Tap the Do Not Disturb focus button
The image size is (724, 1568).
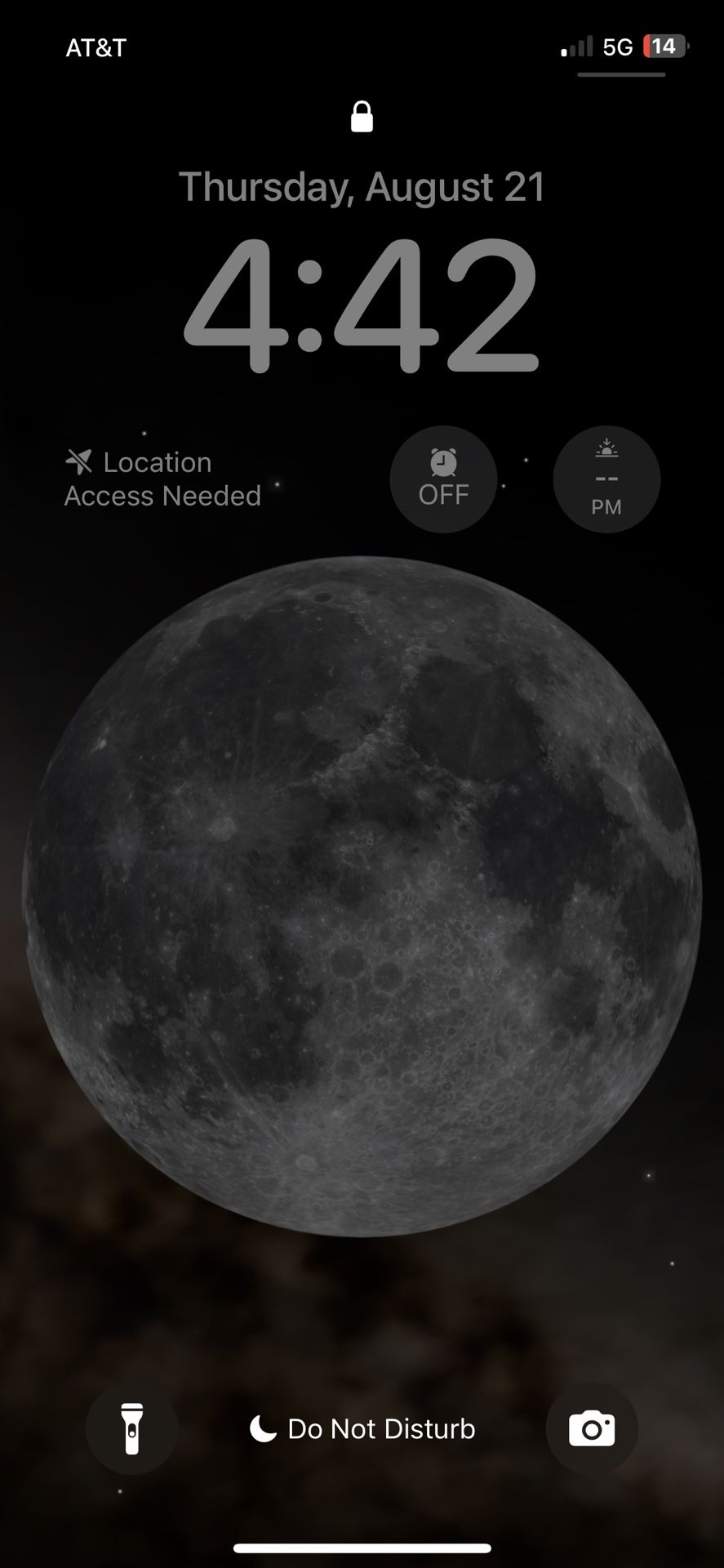coord(362,1428)
